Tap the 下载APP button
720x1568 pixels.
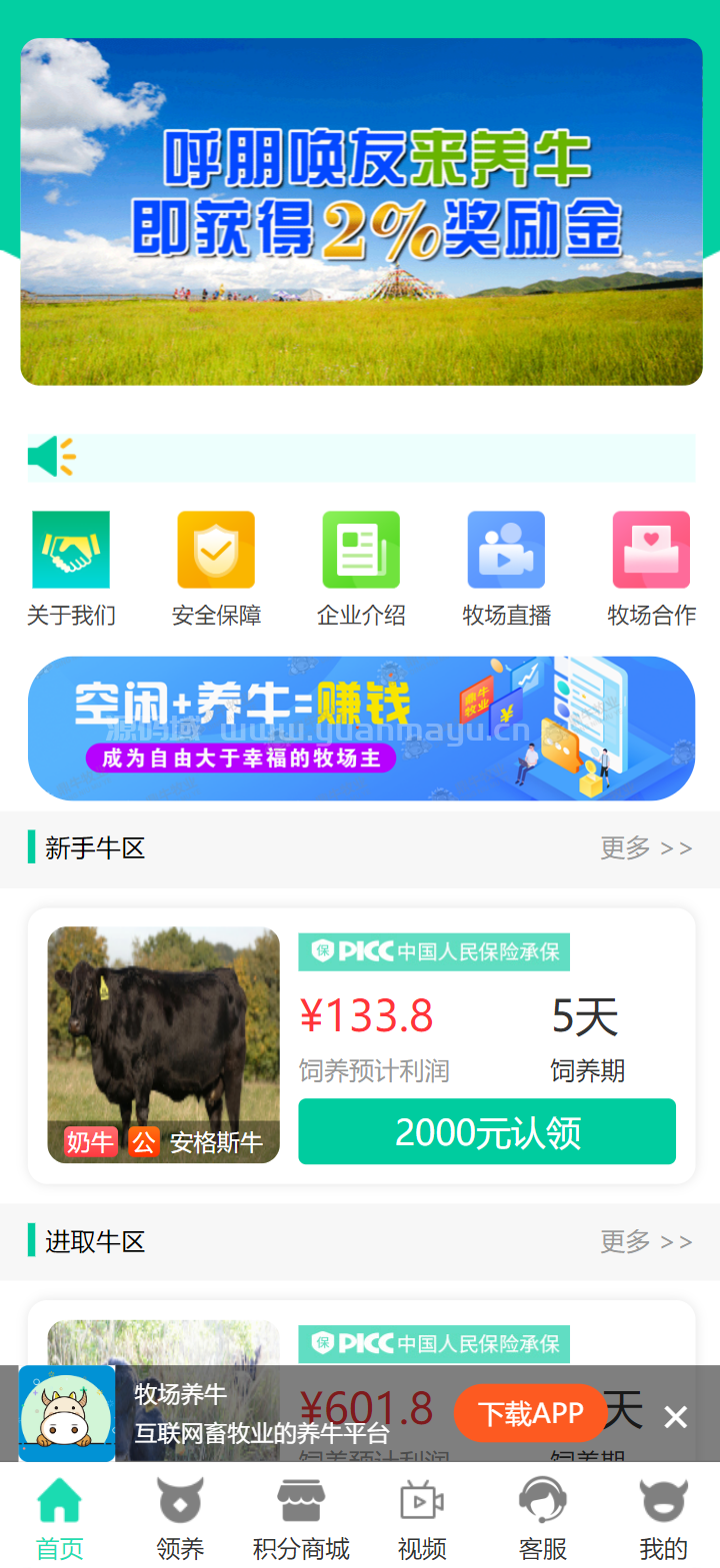(530, 1413)
